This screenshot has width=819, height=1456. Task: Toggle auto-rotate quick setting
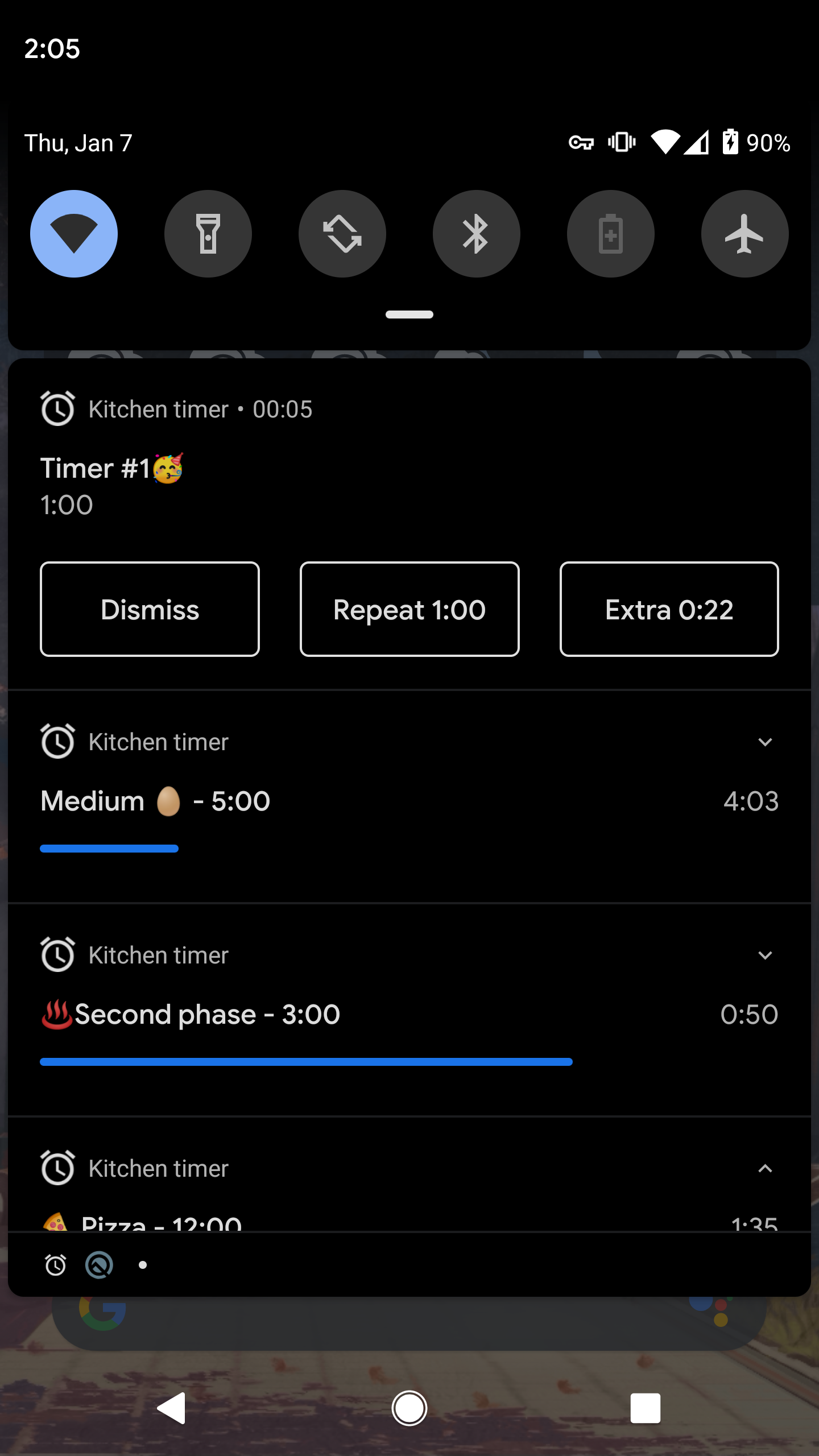[x=342, y=234]
